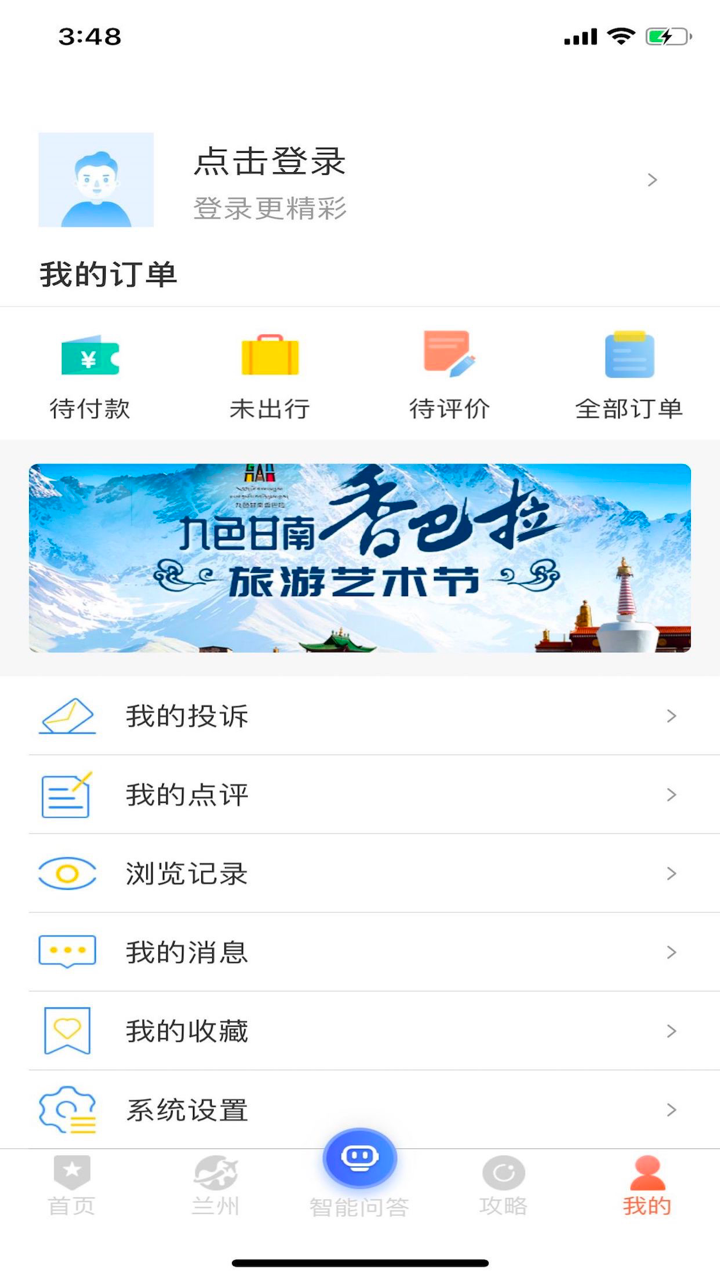Open the 我的投诉 complaints envelope icon
The width and height of the screenshot is (720, 1280).
66,715
